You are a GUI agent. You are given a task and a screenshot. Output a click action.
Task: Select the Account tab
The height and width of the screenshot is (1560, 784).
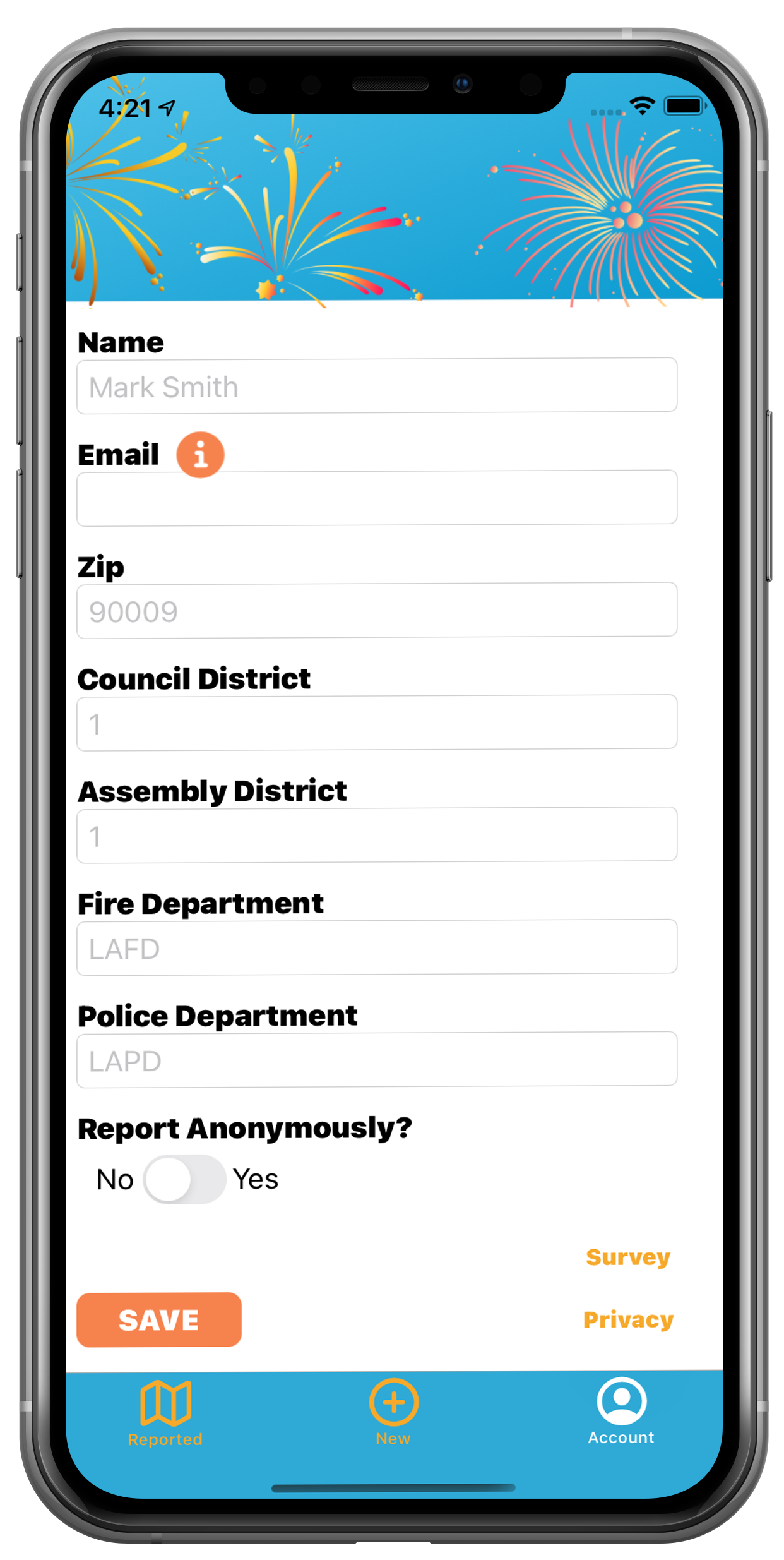pos(621,1411)
